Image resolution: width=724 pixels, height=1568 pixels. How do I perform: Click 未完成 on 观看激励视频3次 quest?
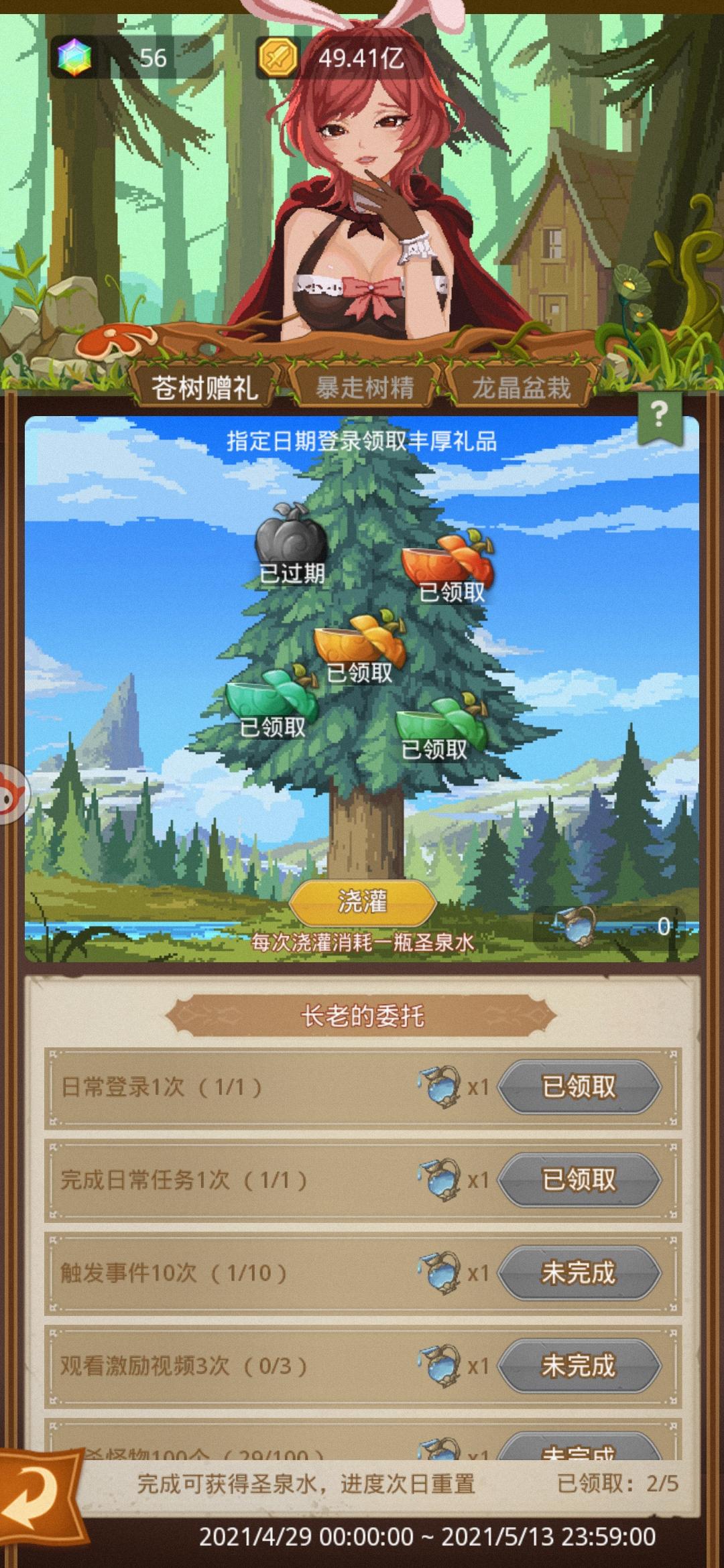point(579,1368)
